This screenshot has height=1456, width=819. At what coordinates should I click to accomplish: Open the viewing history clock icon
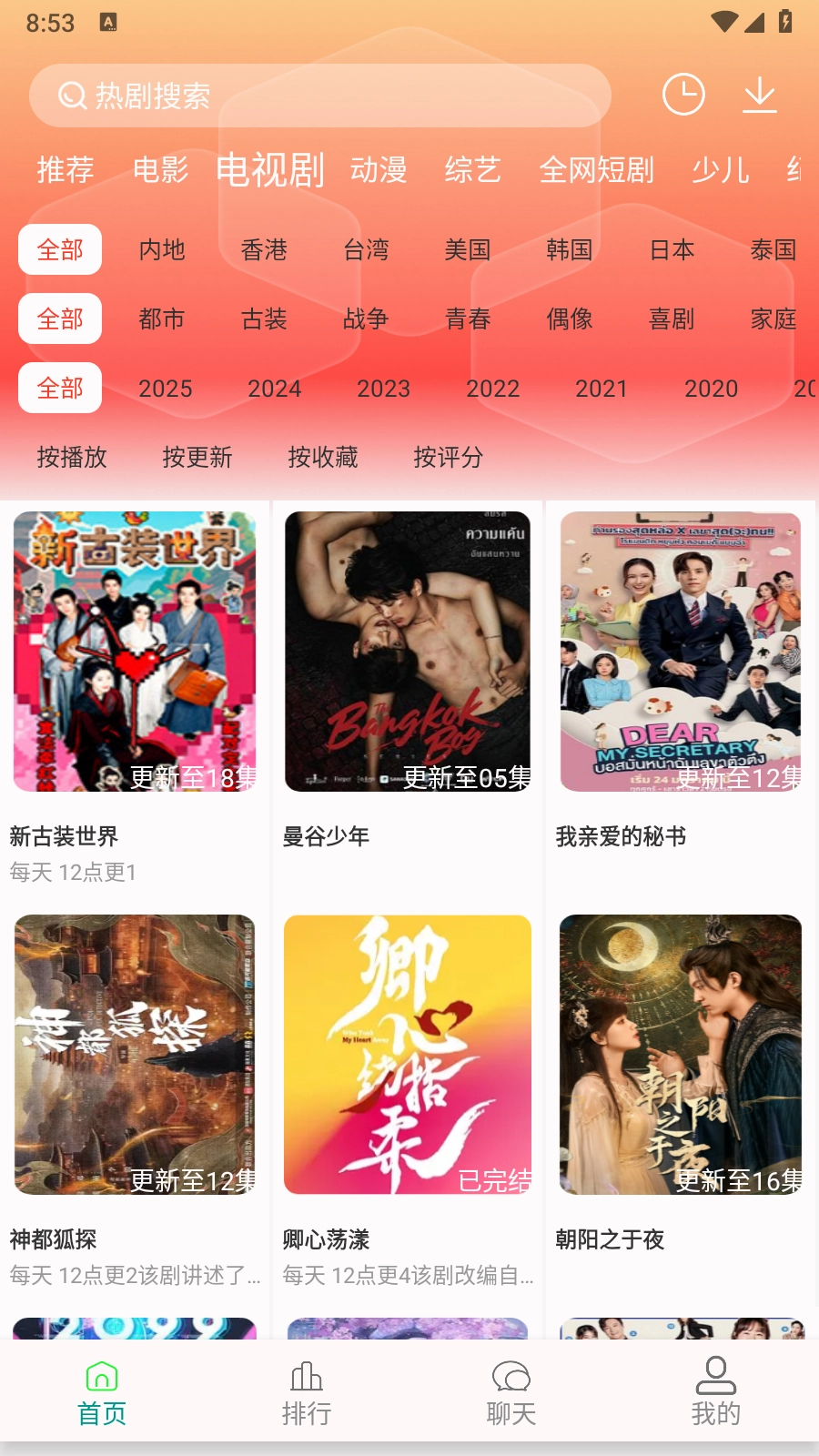(x=684, y=94)
